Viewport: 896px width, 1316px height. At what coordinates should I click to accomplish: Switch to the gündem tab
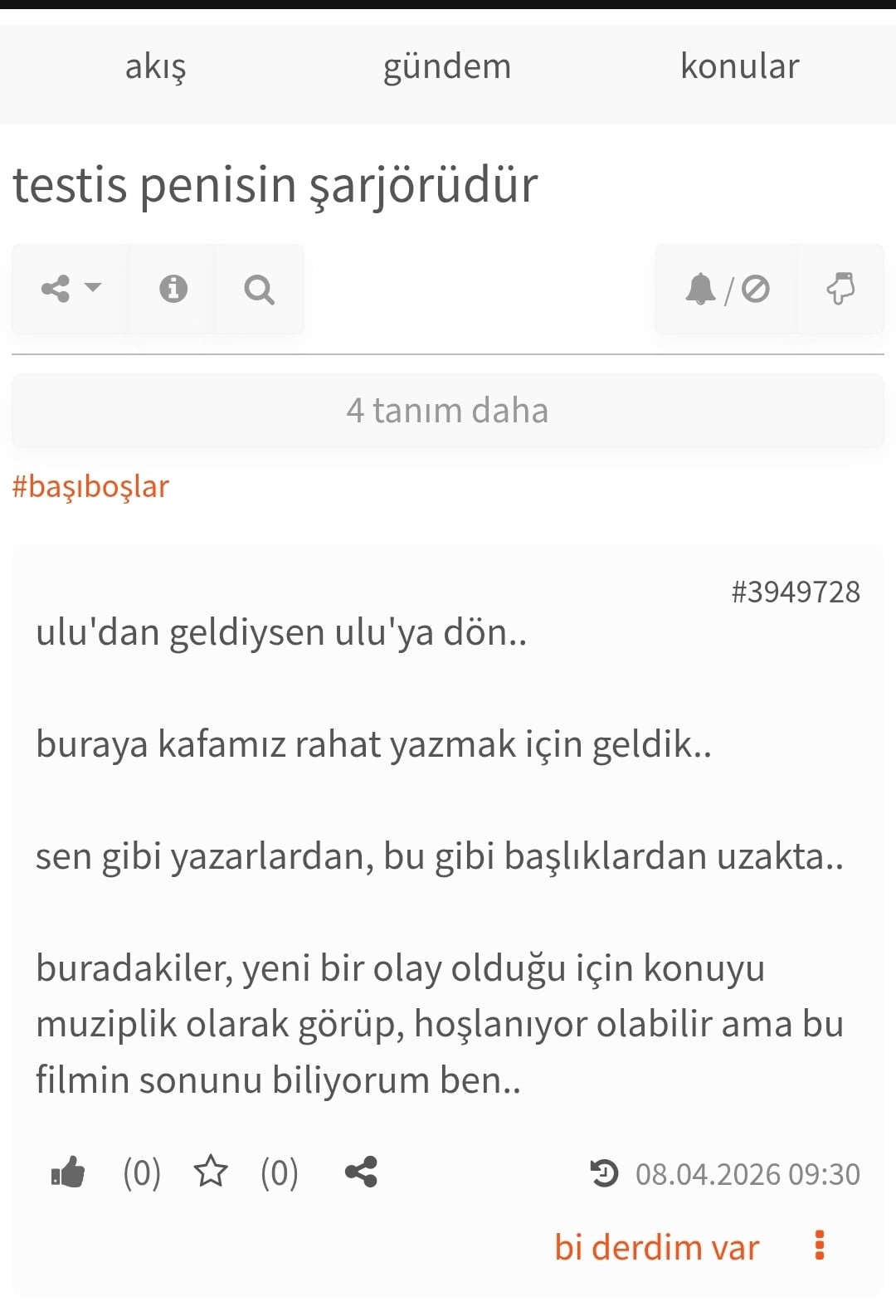(x=447, y=67)
